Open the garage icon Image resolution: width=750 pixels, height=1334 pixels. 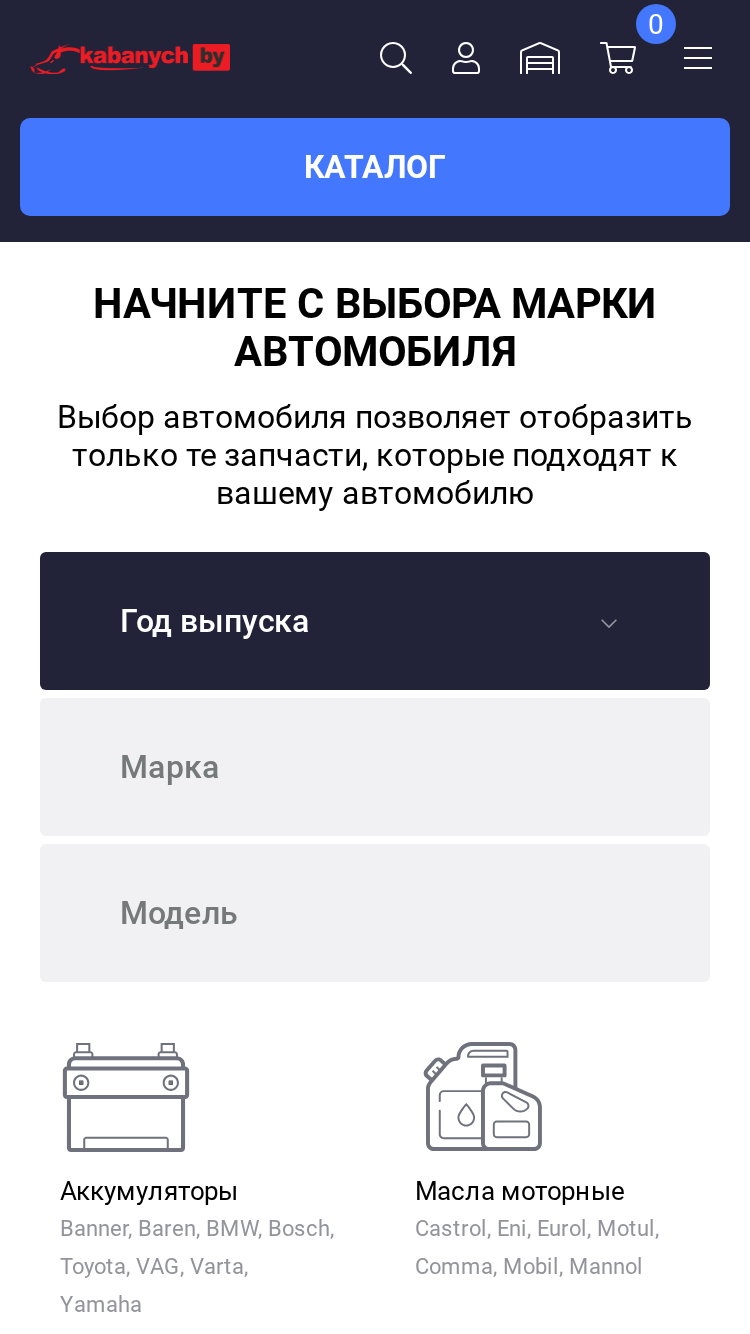tap(540, 58)
